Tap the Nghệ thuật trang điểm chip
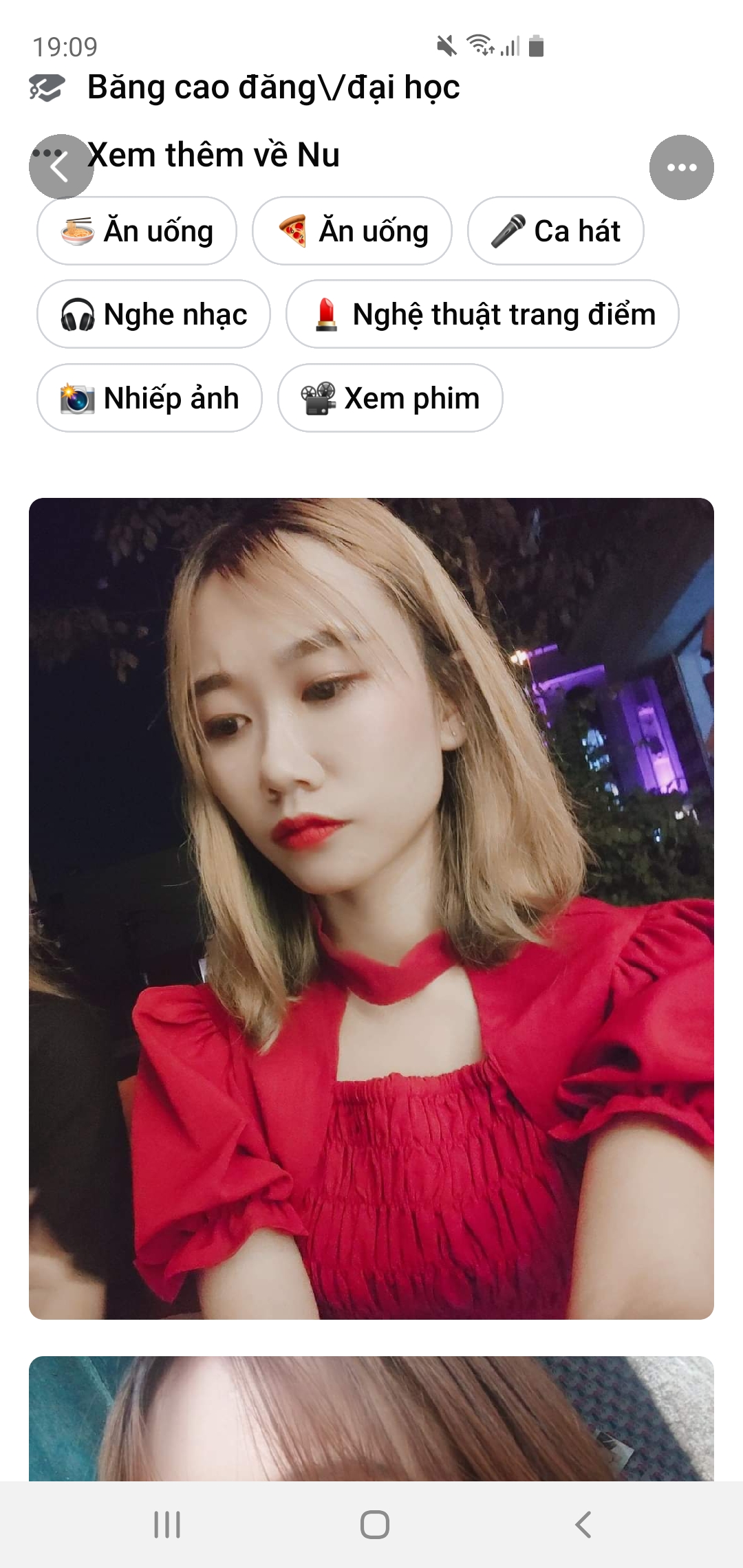This screenshot has width=743, height=1568. tap(482, 314)
